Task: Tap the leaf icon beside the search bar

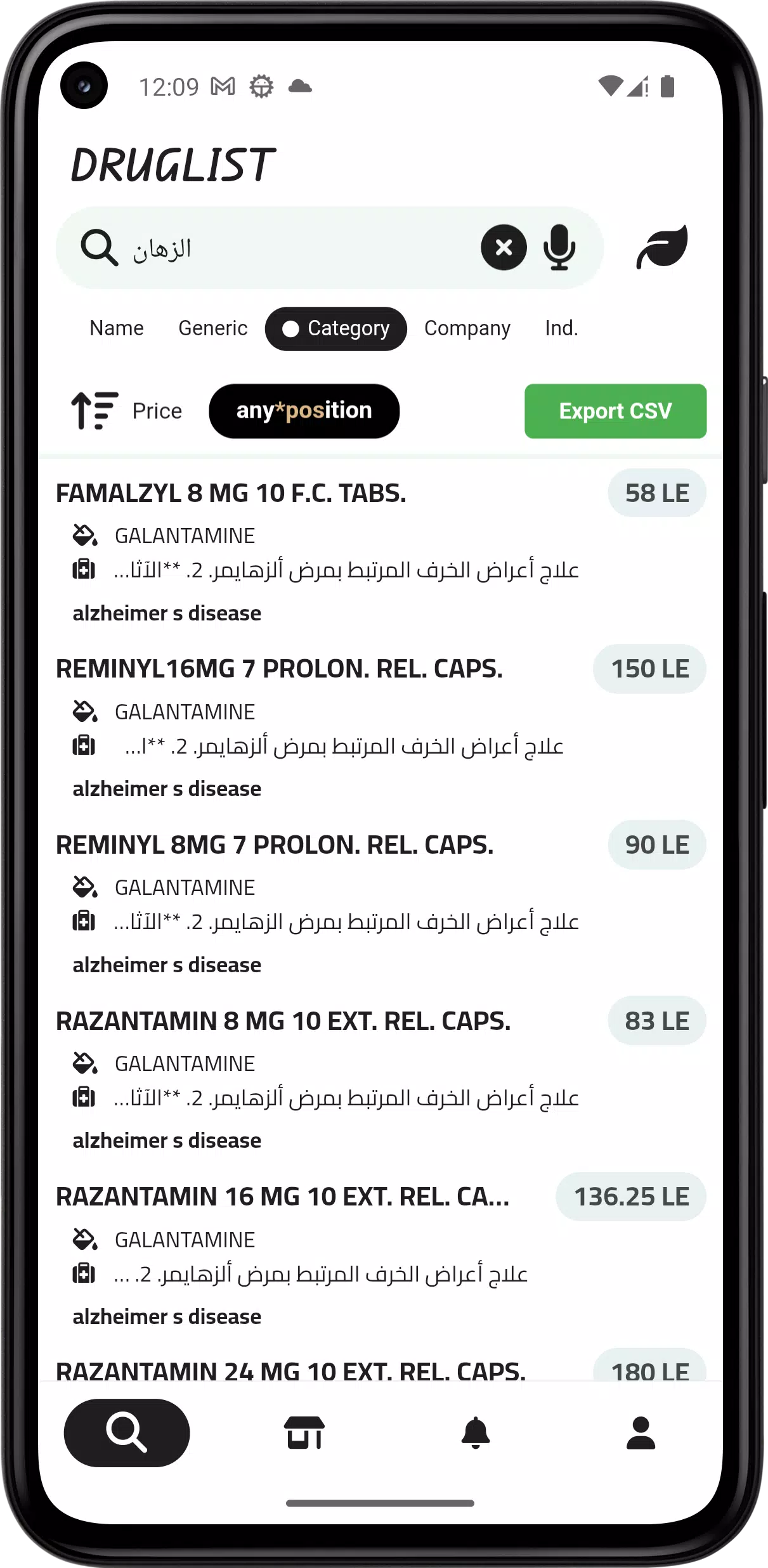Action: click(661, 247)
